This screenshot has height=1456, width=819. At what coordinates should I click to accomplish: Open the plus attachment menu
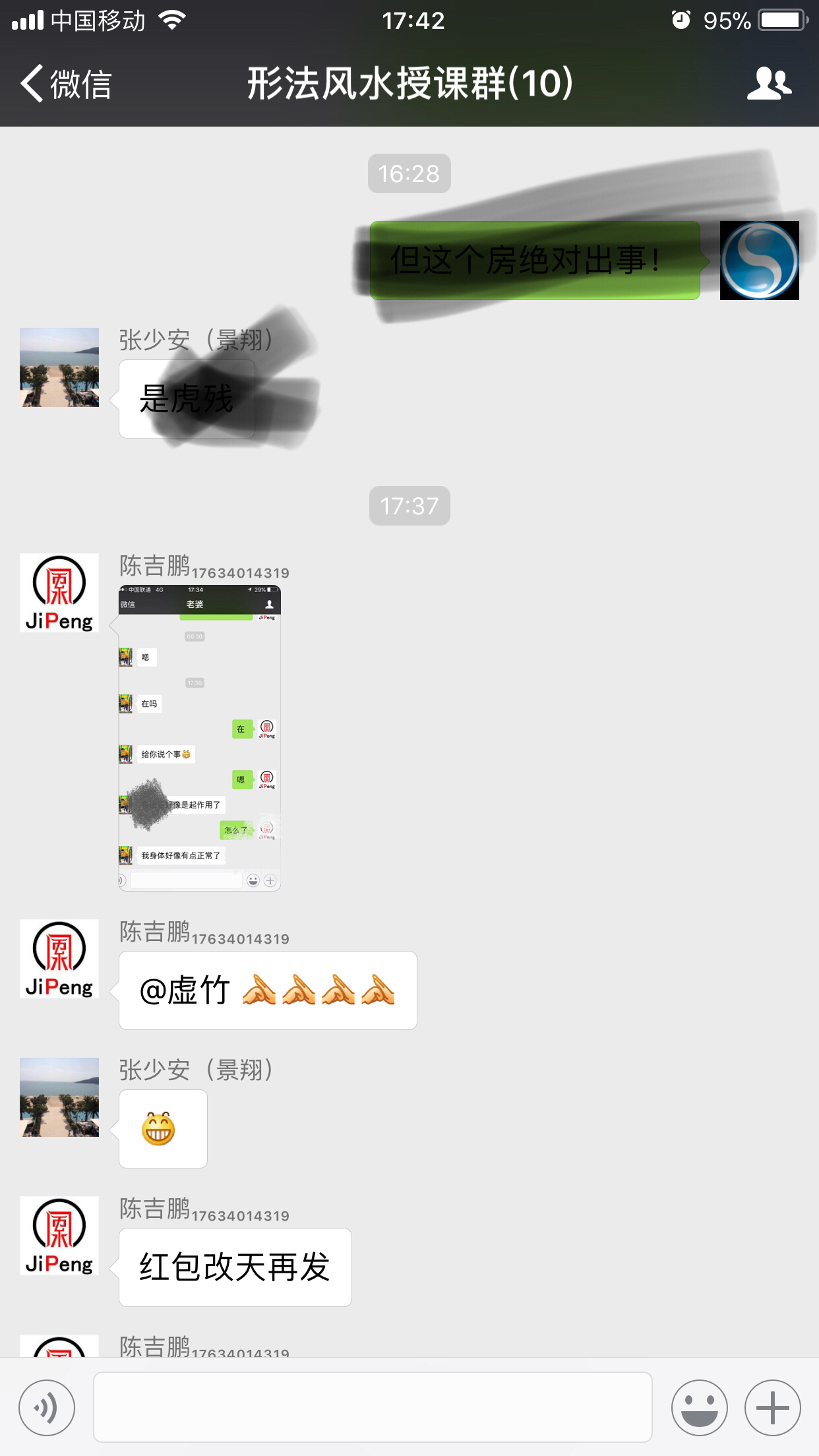pyautogui.click(x=772, y=1407)
